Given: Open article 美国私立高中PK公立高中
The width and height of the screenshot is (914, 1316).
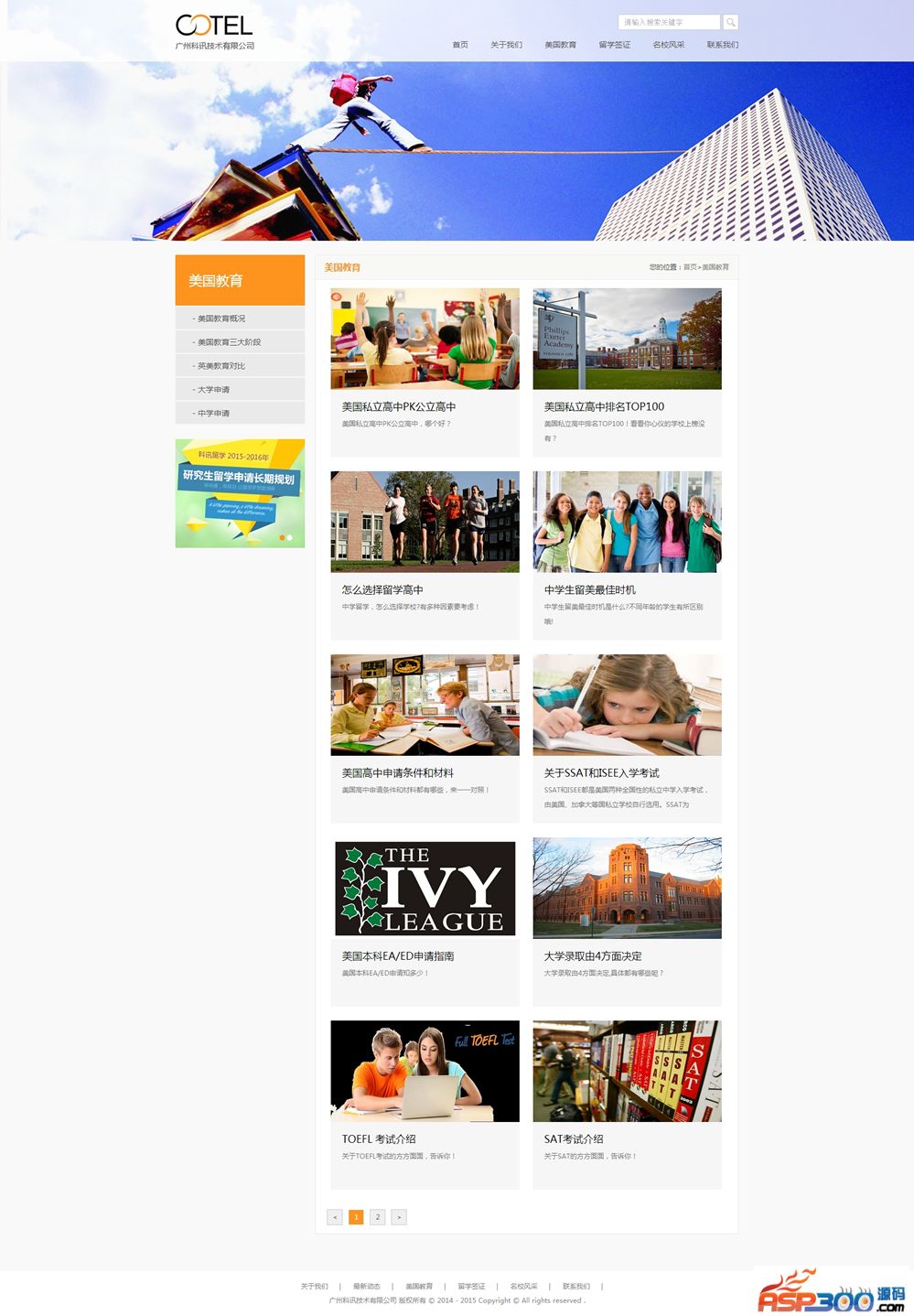Looking at the screenshot, I should click(399, 406).
